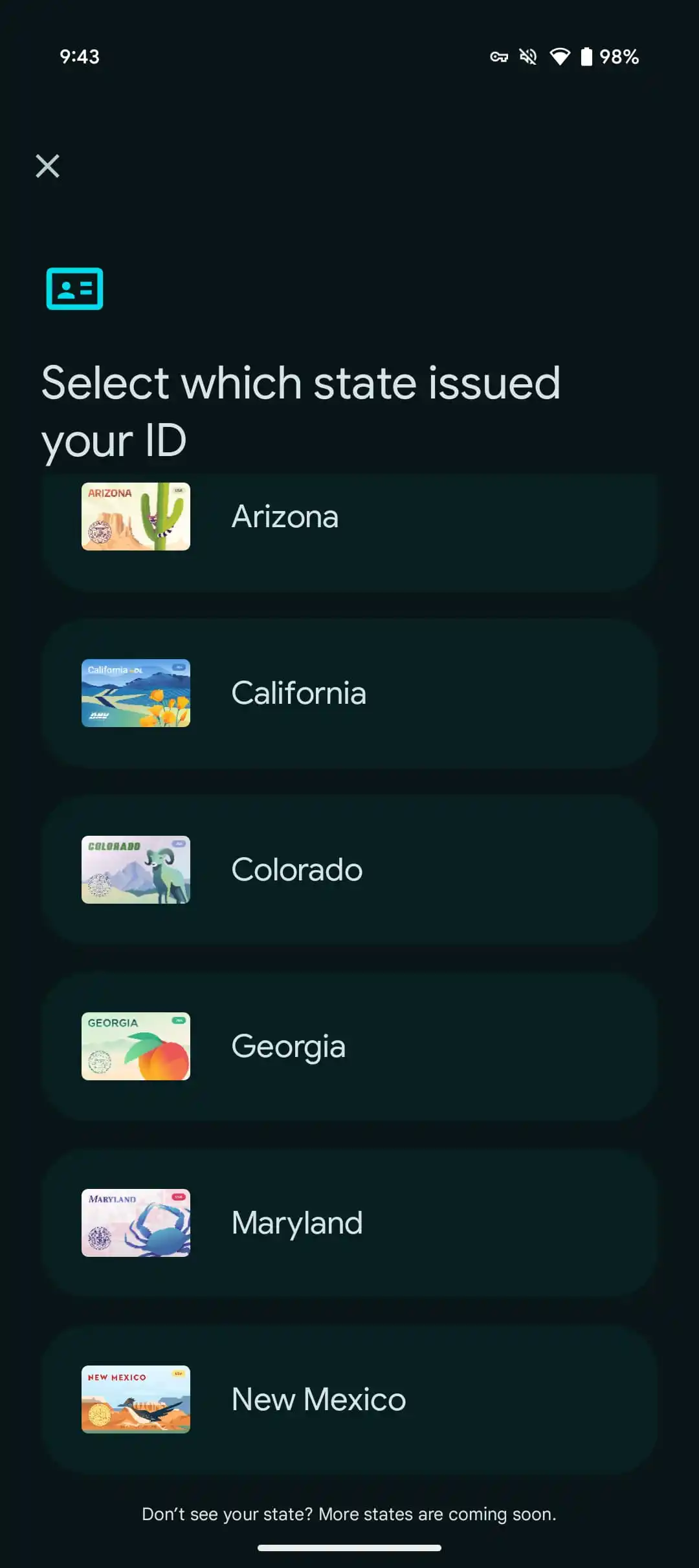
Task: Click the key icon in the status bar
Action: 499,57
